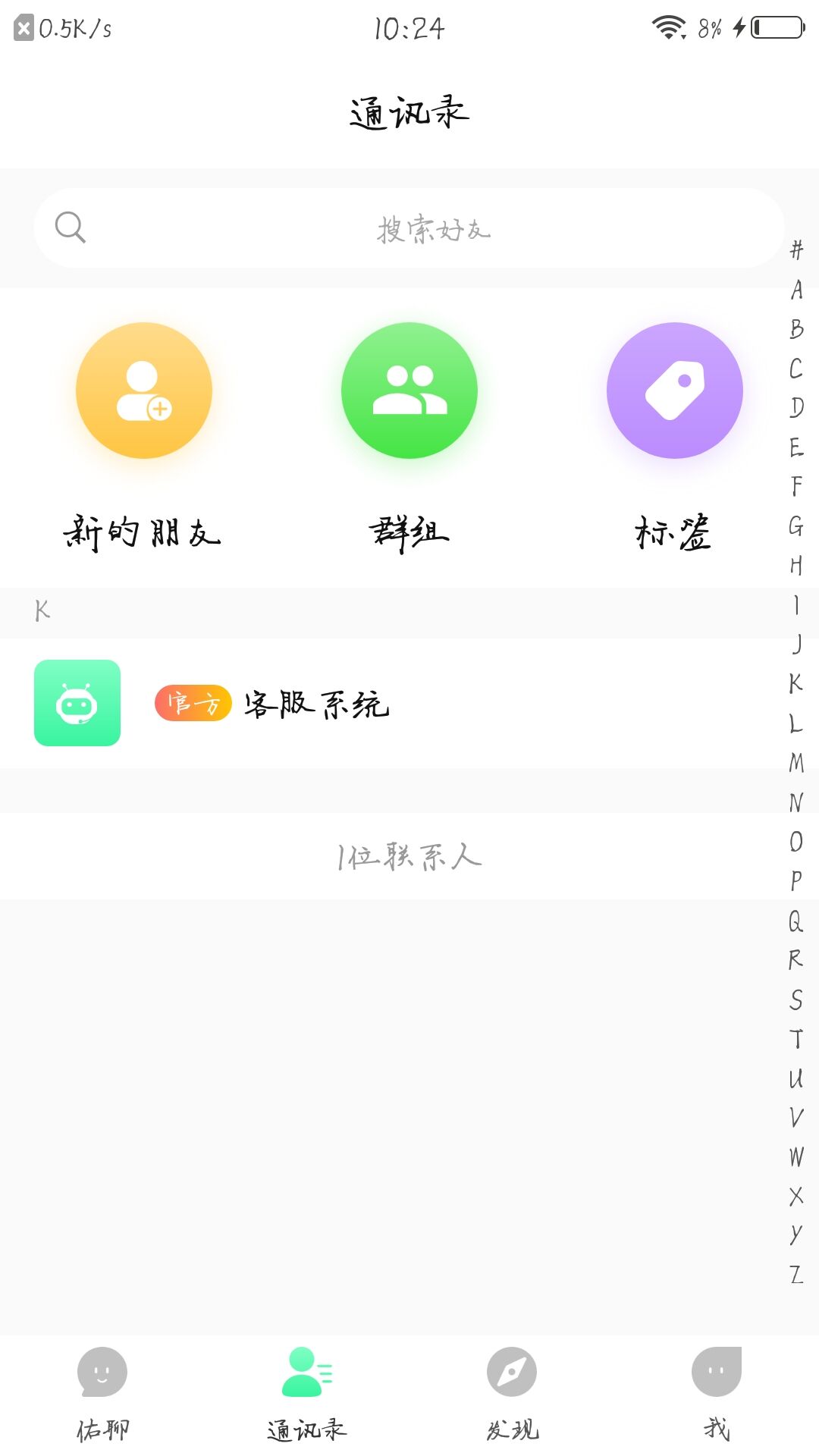819x1456 pixels.
Task: Tap the 官方 official badge
Action: pyautogui.click(x=193, y=704)
